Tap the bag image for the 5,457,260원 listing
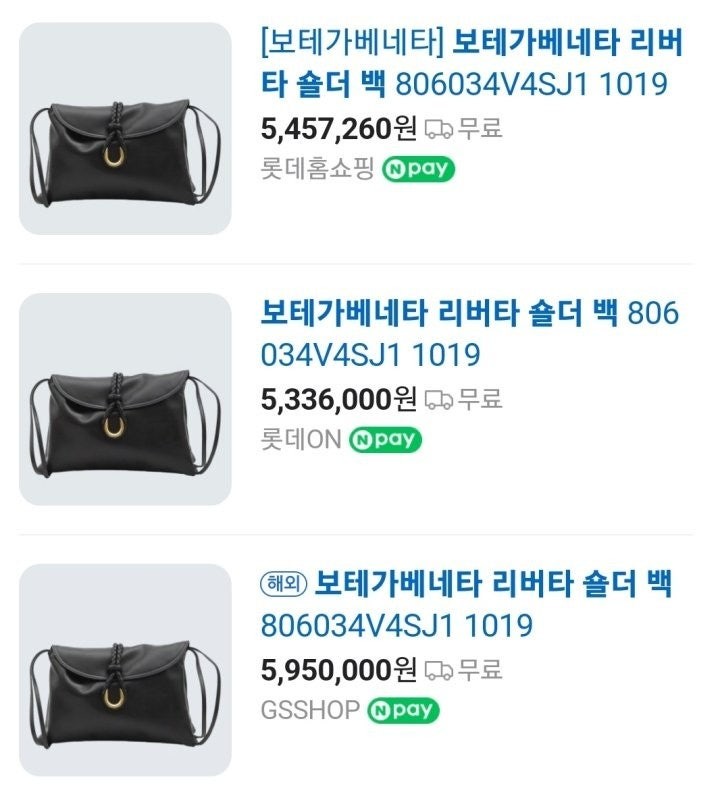 [x=125, y=129]
